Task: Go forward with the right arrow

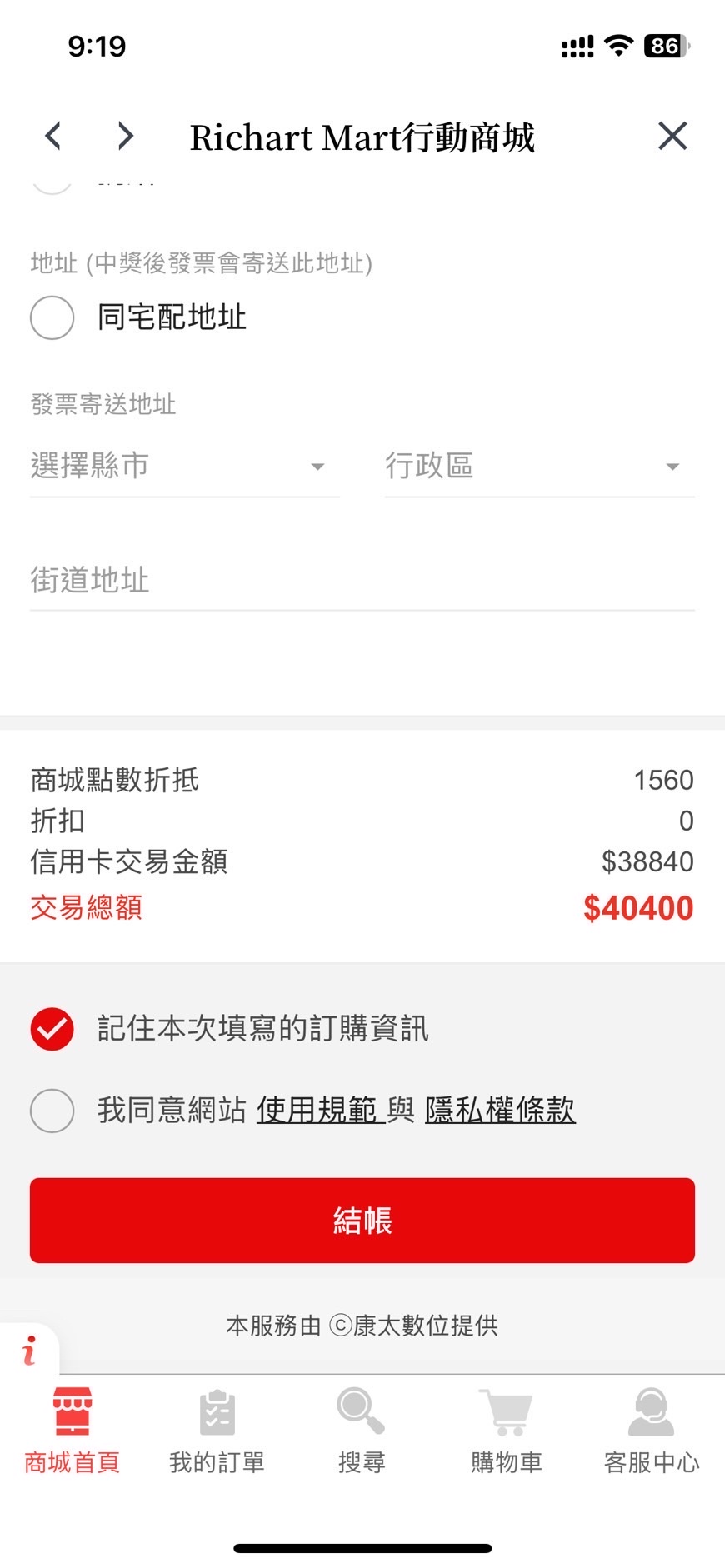Action: coord(126,136)
